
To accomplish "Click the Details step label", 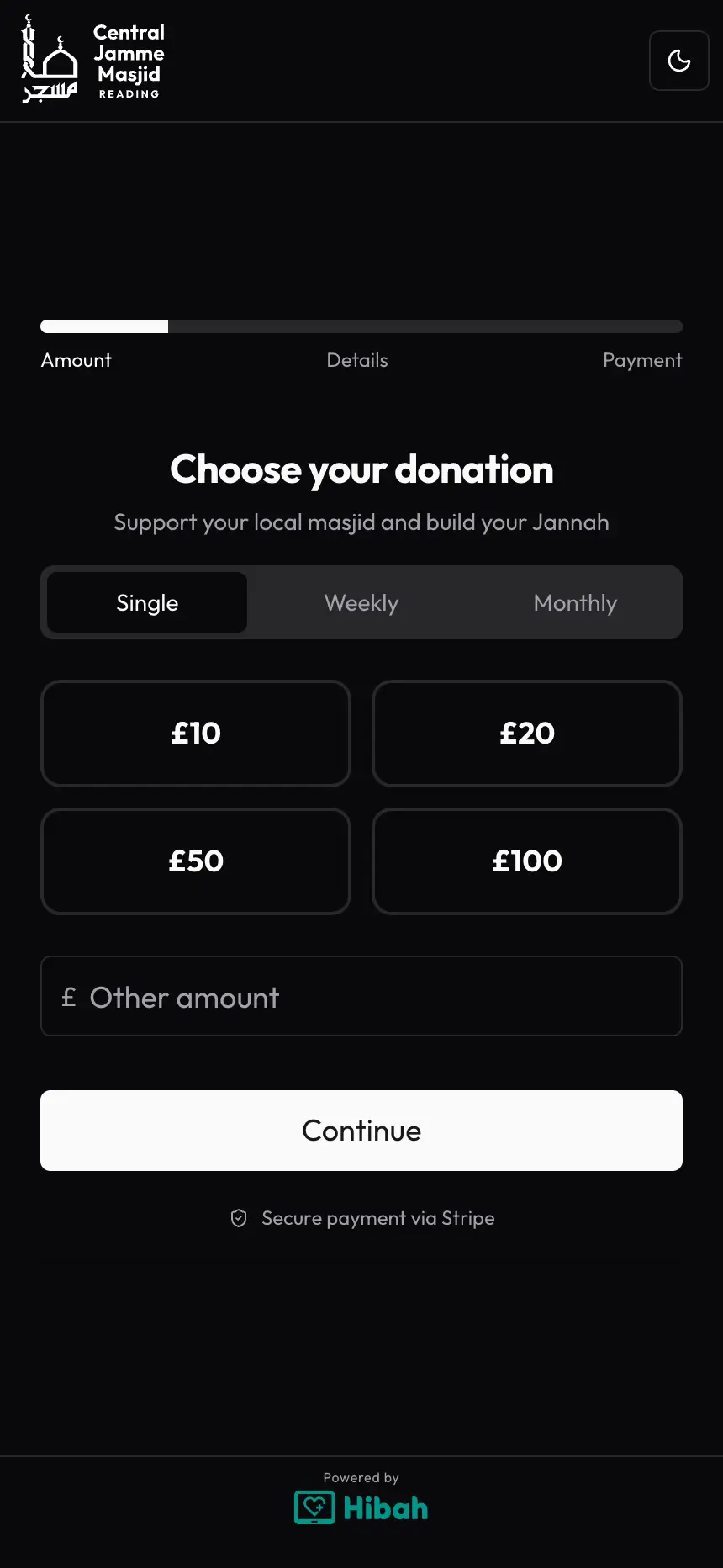I will pyautogui.click(x=356, y=360).
